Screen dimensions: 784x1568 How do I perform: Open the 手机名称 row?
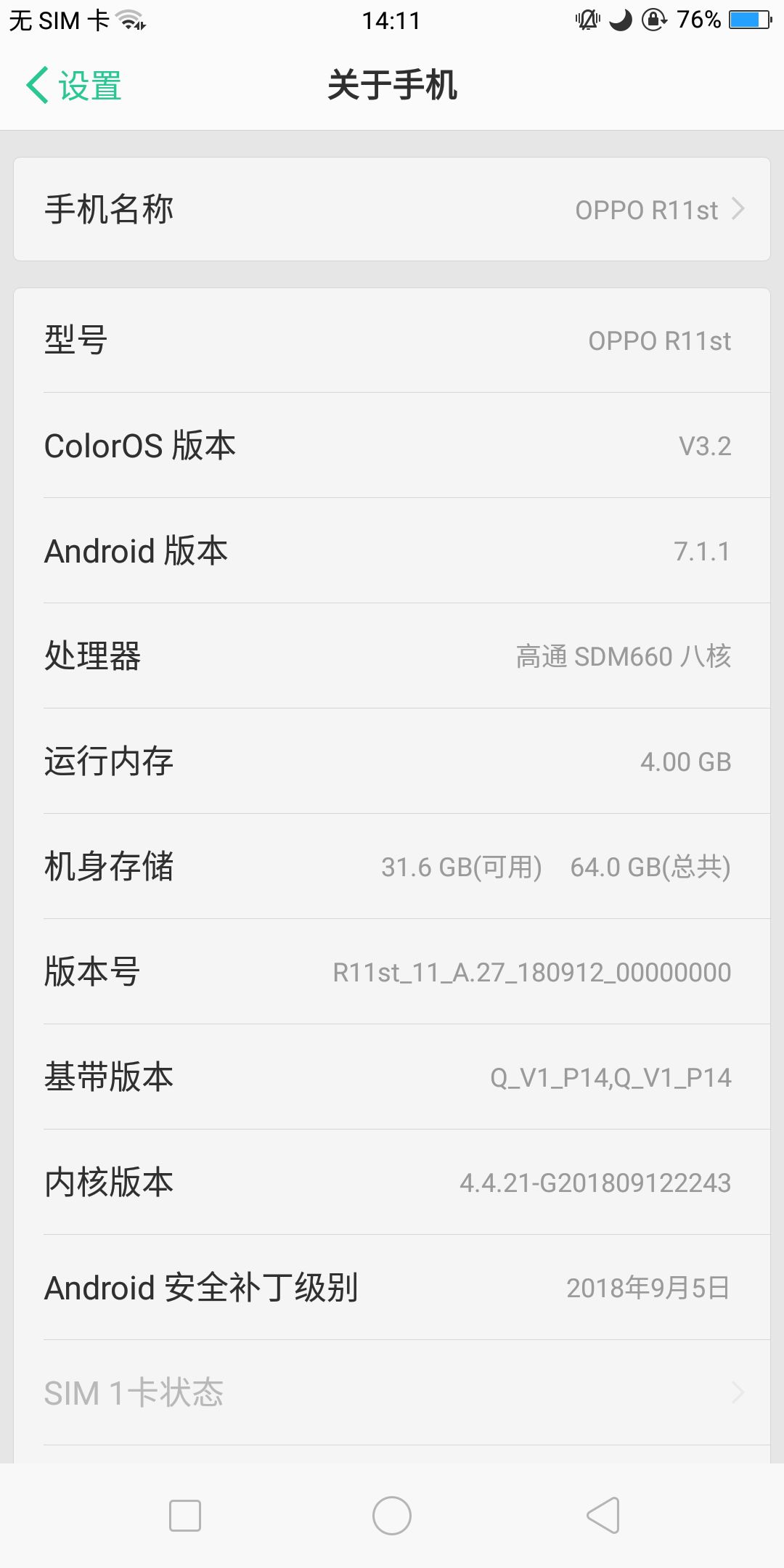point(392,209)
